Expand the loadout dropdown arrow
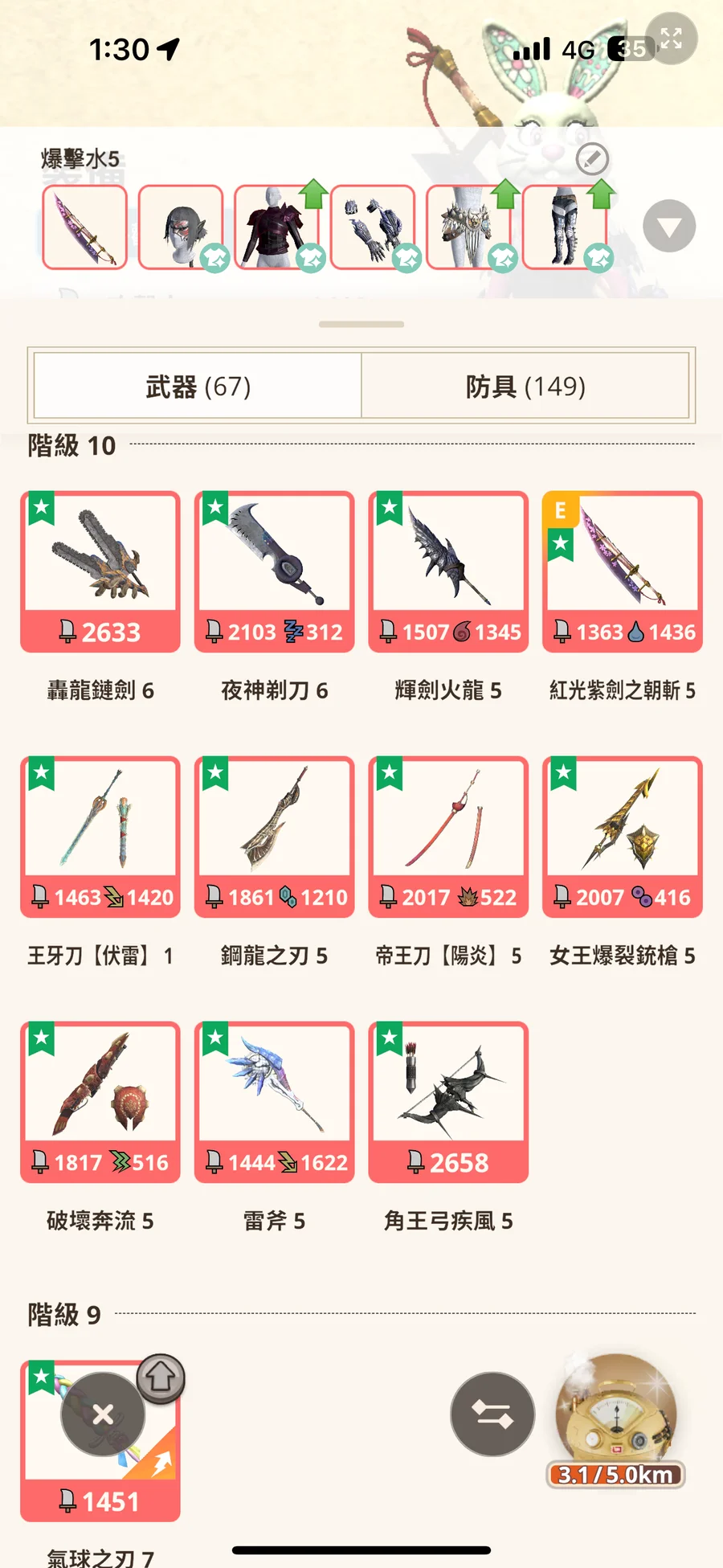Viewport: 723px width, 1568px height. 668,227
